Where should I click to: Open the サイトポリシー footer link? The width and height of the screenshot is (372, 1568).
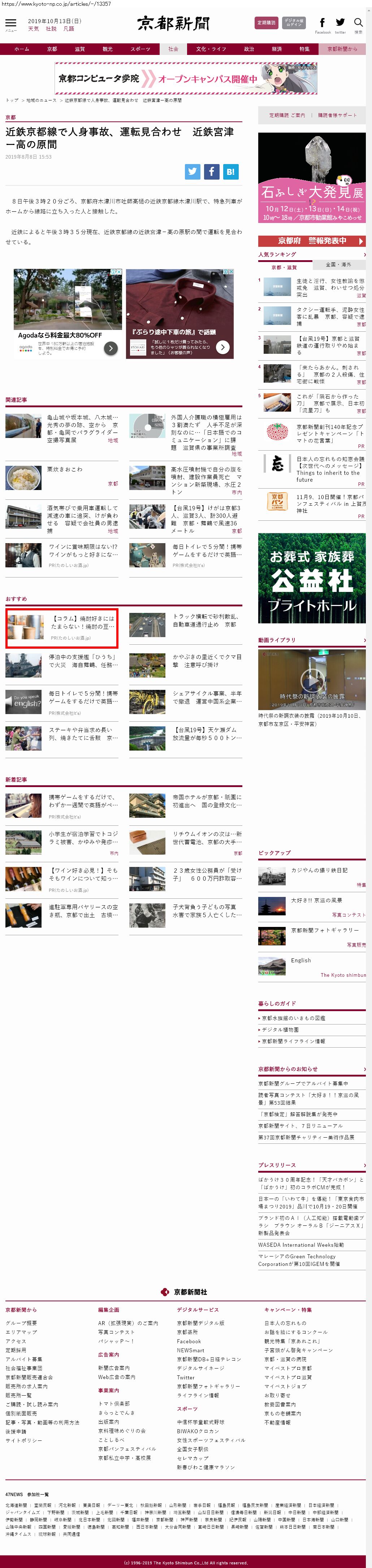point(24,1440)
